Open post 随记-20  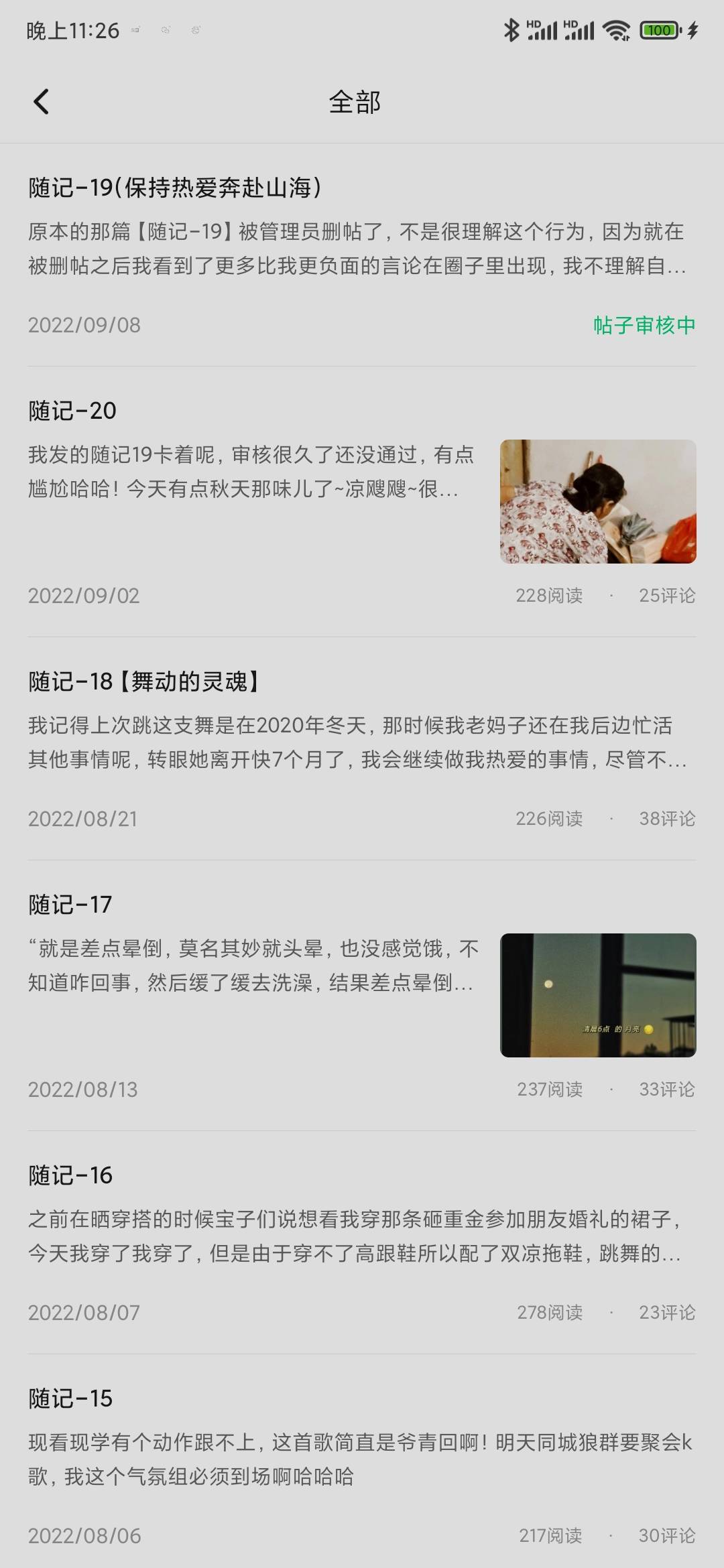pos(71,410)
